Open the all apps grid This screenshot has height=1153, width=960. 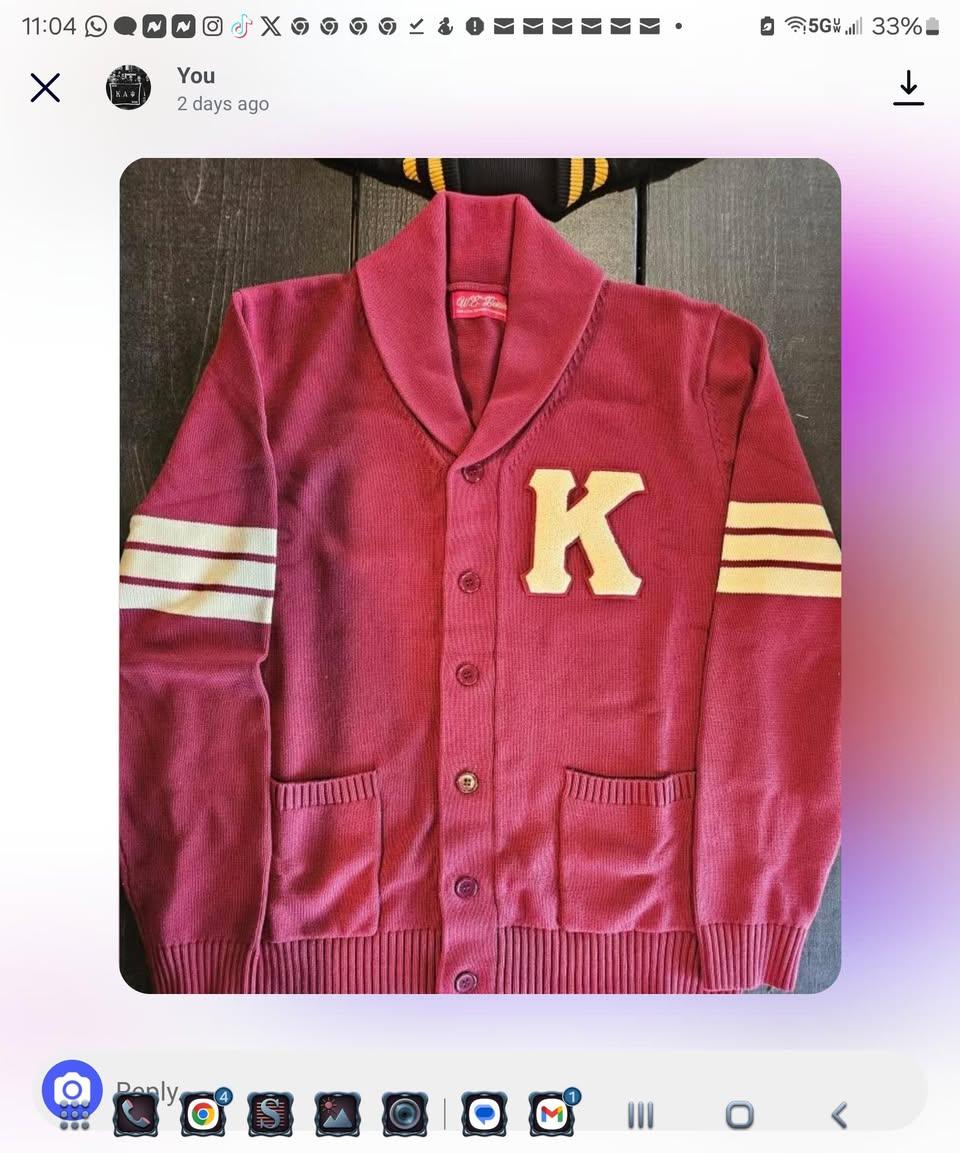click(x=74, y=1117)
